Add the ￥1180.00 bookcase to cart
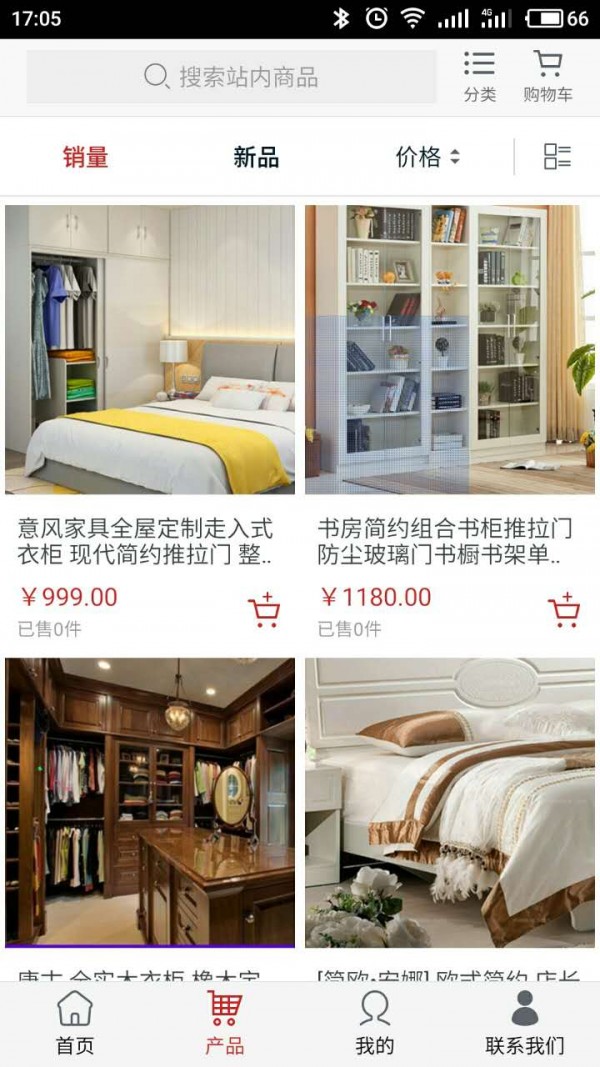600x1067 pixels. (564, 610)
